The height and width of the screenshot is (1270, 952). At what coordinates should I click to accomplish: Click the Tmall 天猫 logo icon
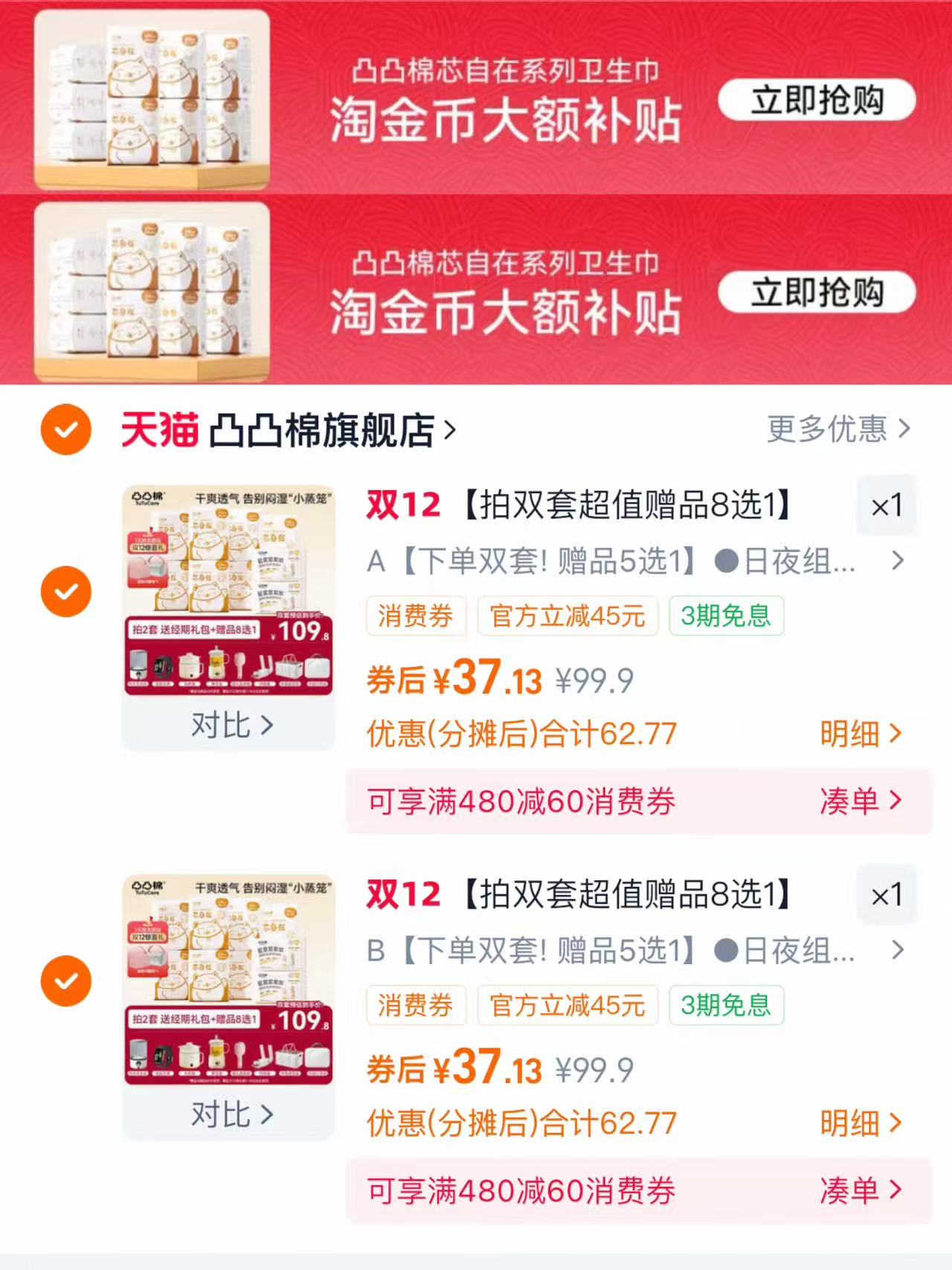click(x=160, y=430)
